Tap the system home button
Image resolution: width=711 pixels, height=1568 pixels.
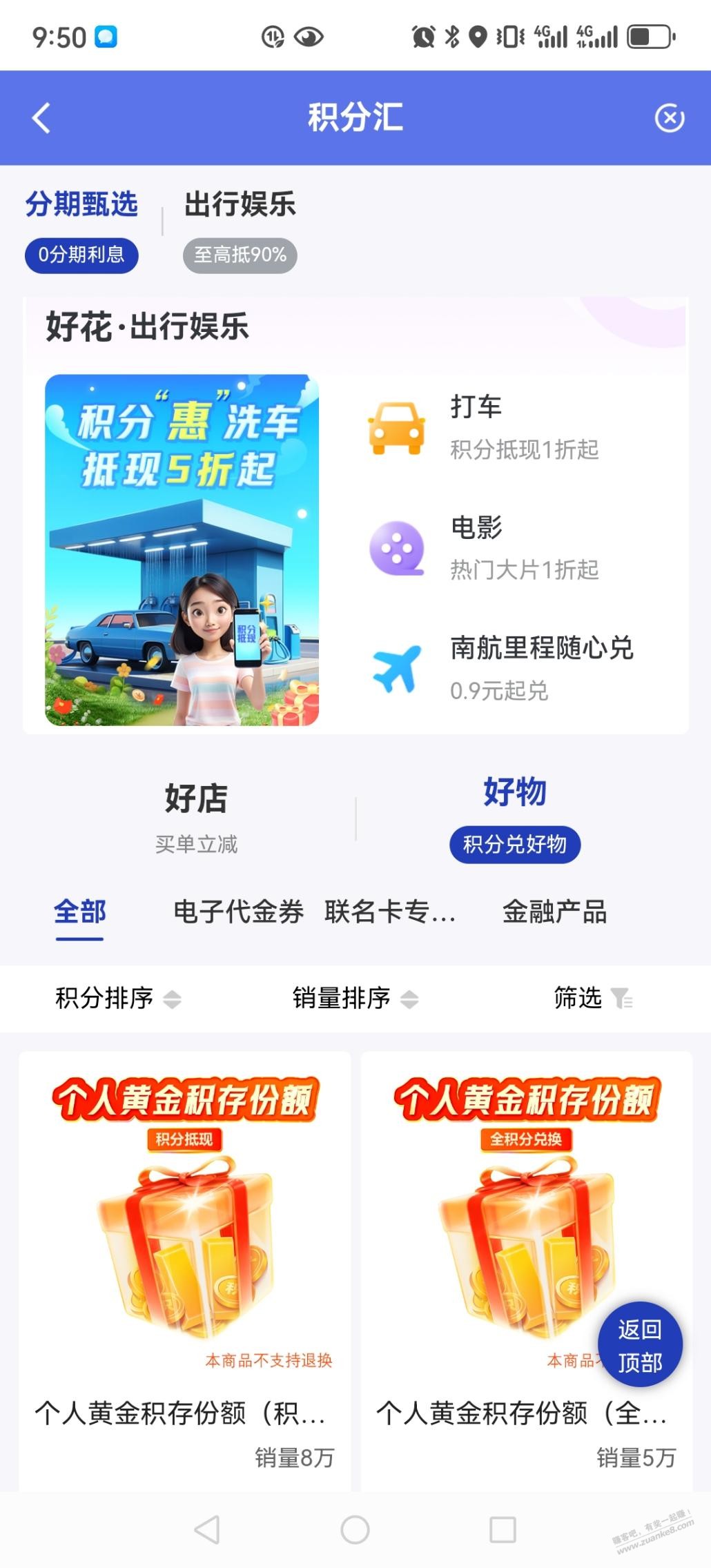[x=355, y=1529]
